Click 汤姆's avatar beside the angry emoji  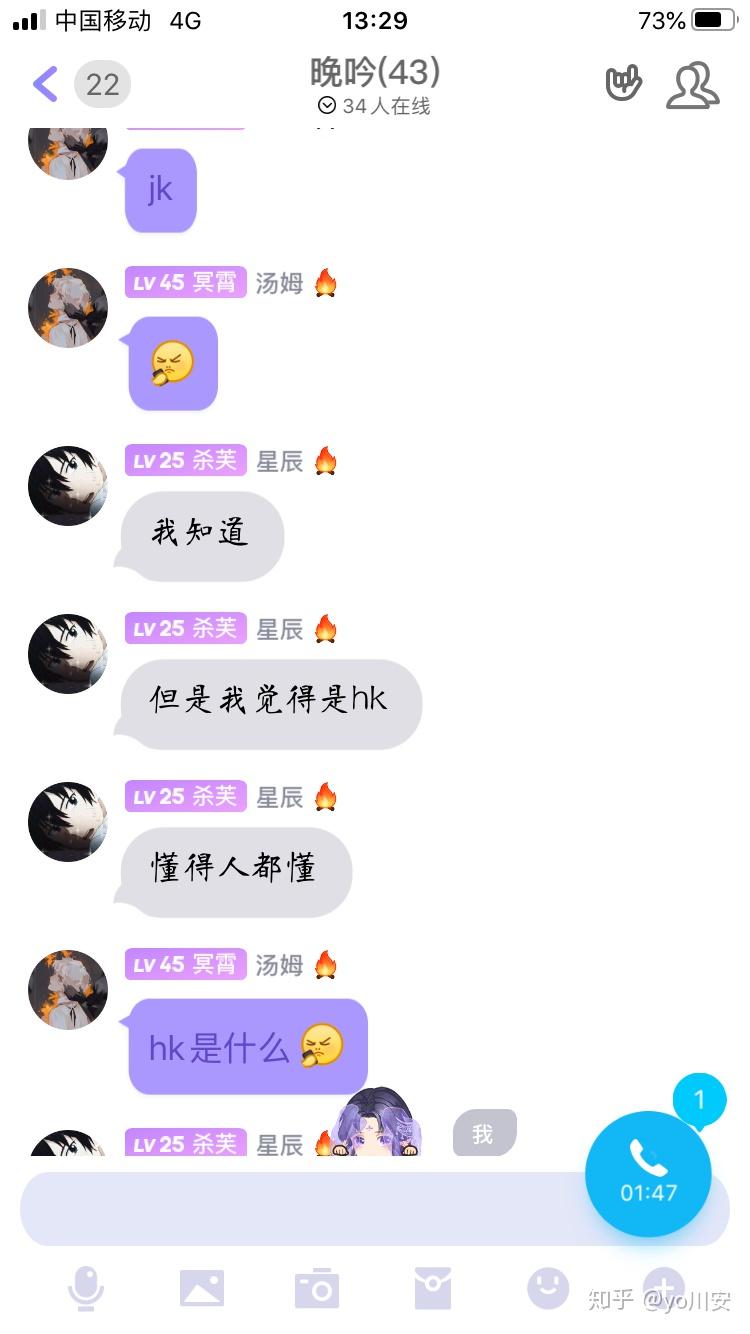tap(67, 307)
